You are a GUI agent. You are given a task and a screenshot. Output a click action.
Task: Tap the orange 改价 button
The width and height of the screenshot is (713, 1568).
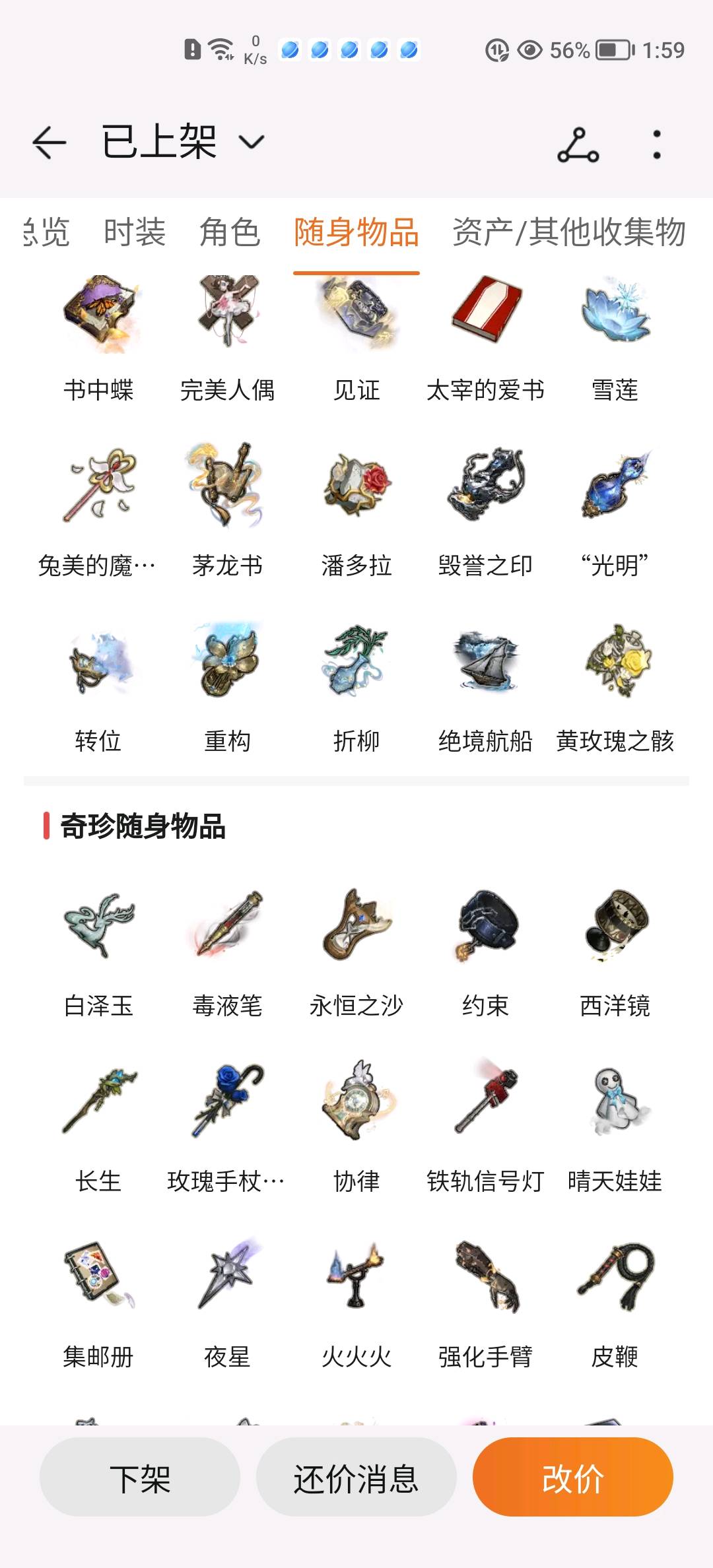pos(572,1478)
